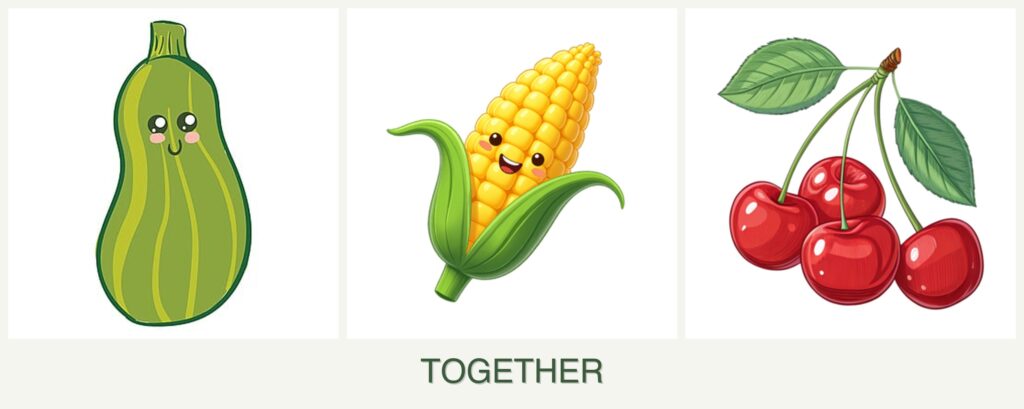Viewport: 1024px width, 409px height.
Task: Select the zucchini picture card
Action: point(173,173)
